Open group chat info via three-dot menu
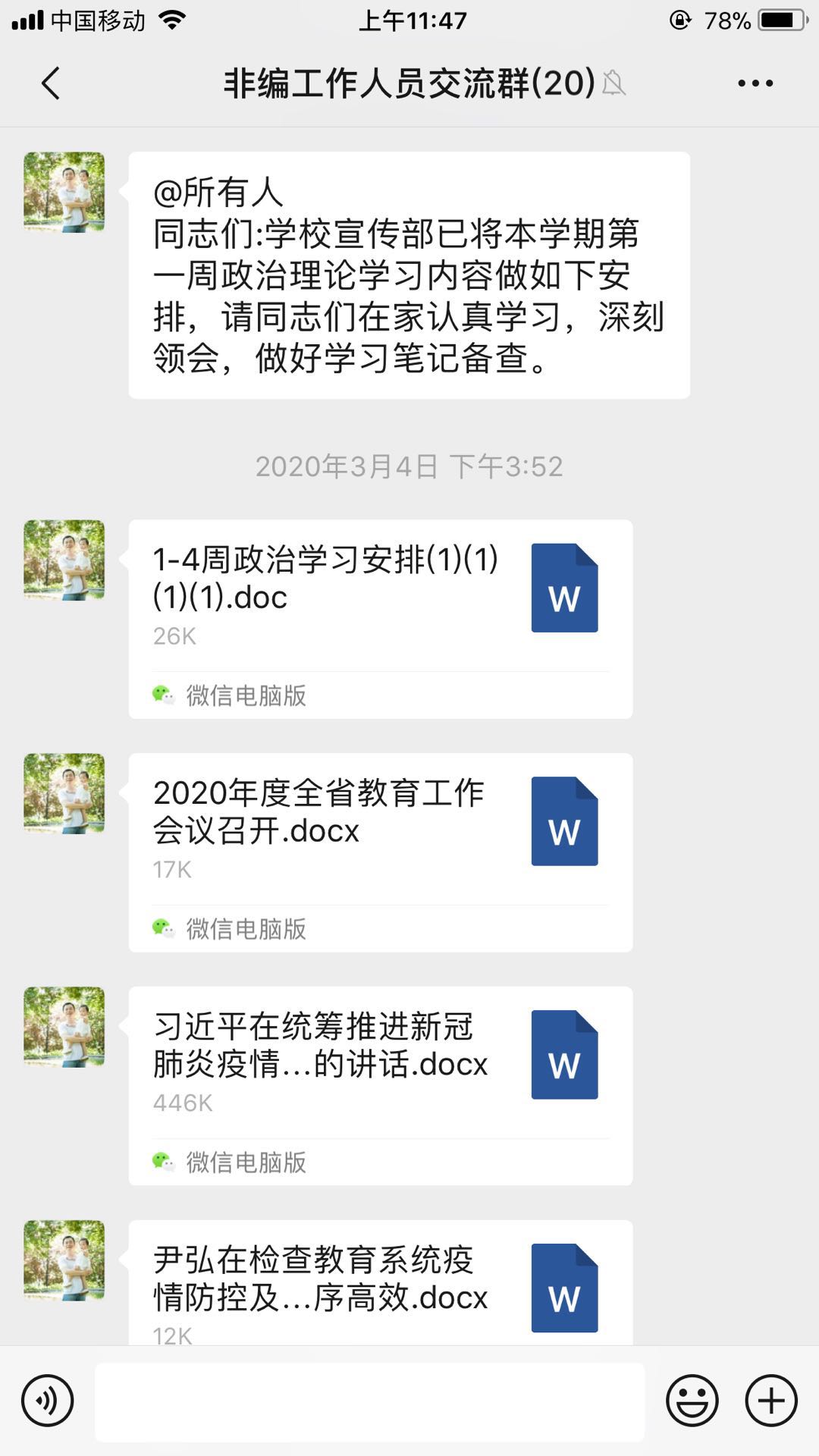The width and height of the screenshot is (819, 1456). point(755,83)
